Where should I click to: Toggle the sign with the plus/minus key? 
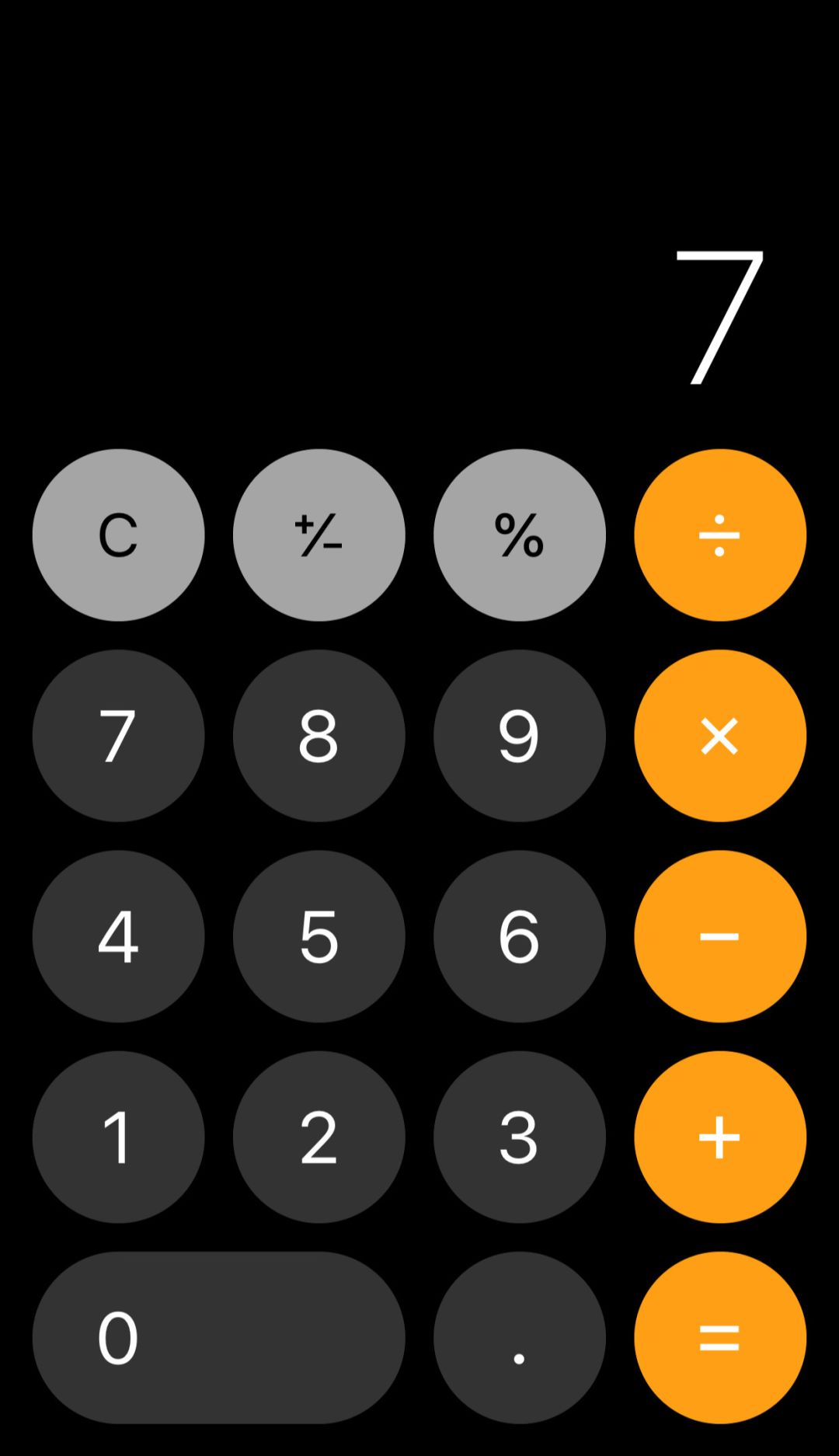click(319, 535)
